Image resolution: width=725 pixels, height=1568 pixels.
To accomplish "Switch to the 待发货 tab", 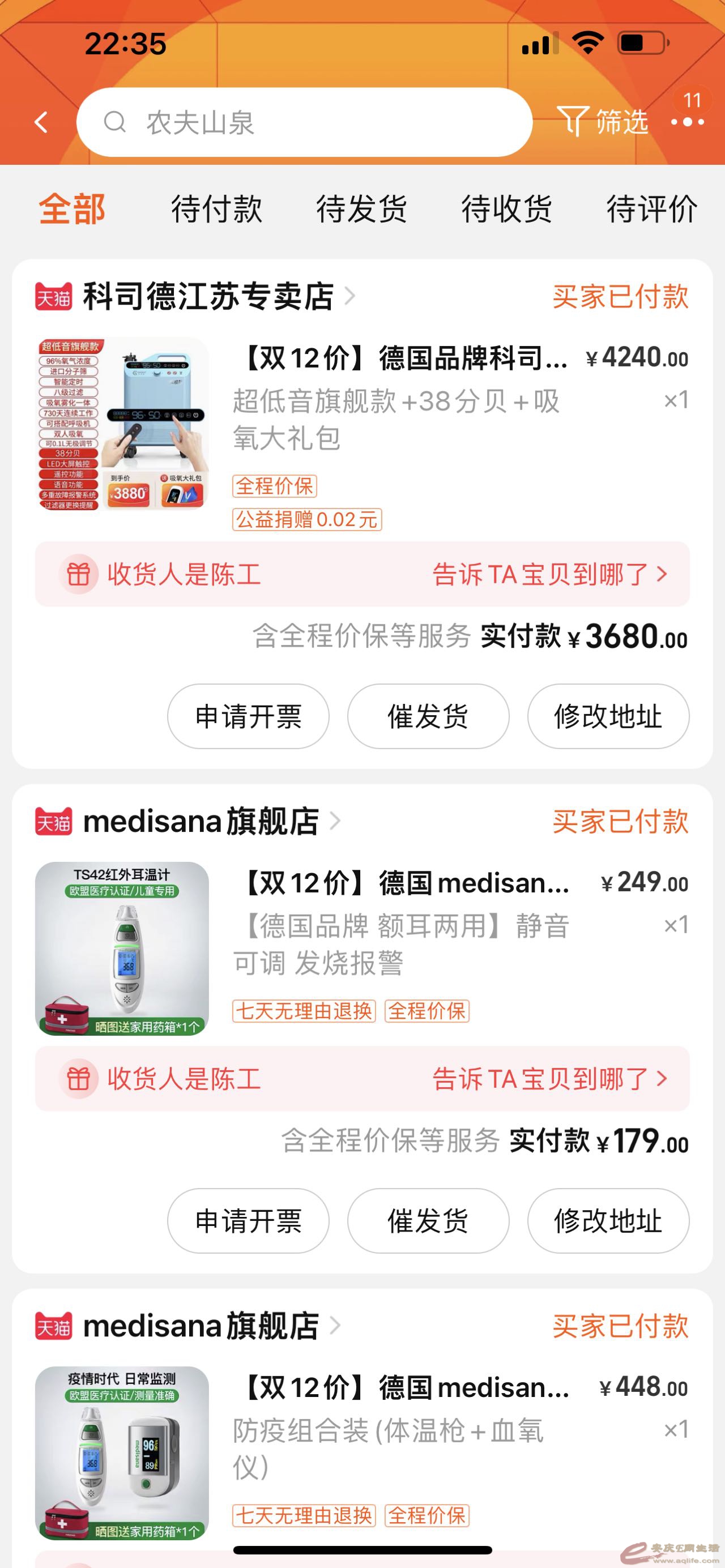I will (x=361, y=209).
